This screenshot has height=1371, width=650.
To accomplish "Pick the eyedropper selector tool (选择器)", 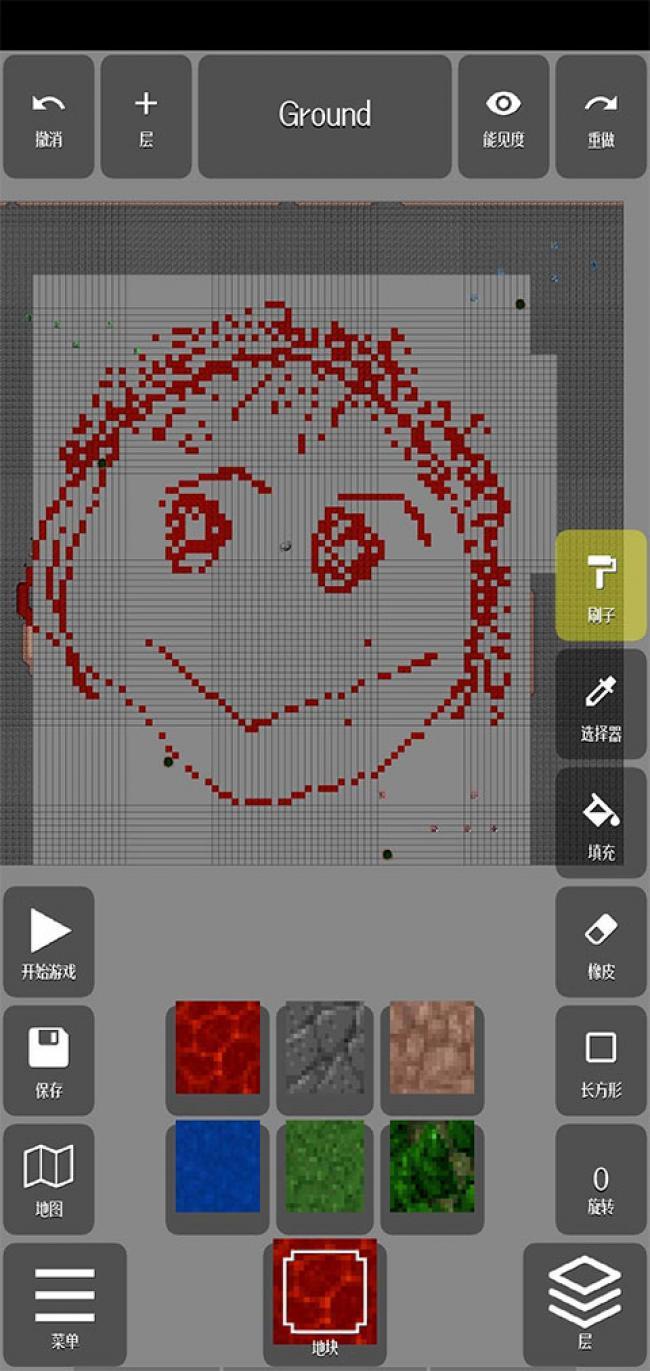I will point(601,704).
